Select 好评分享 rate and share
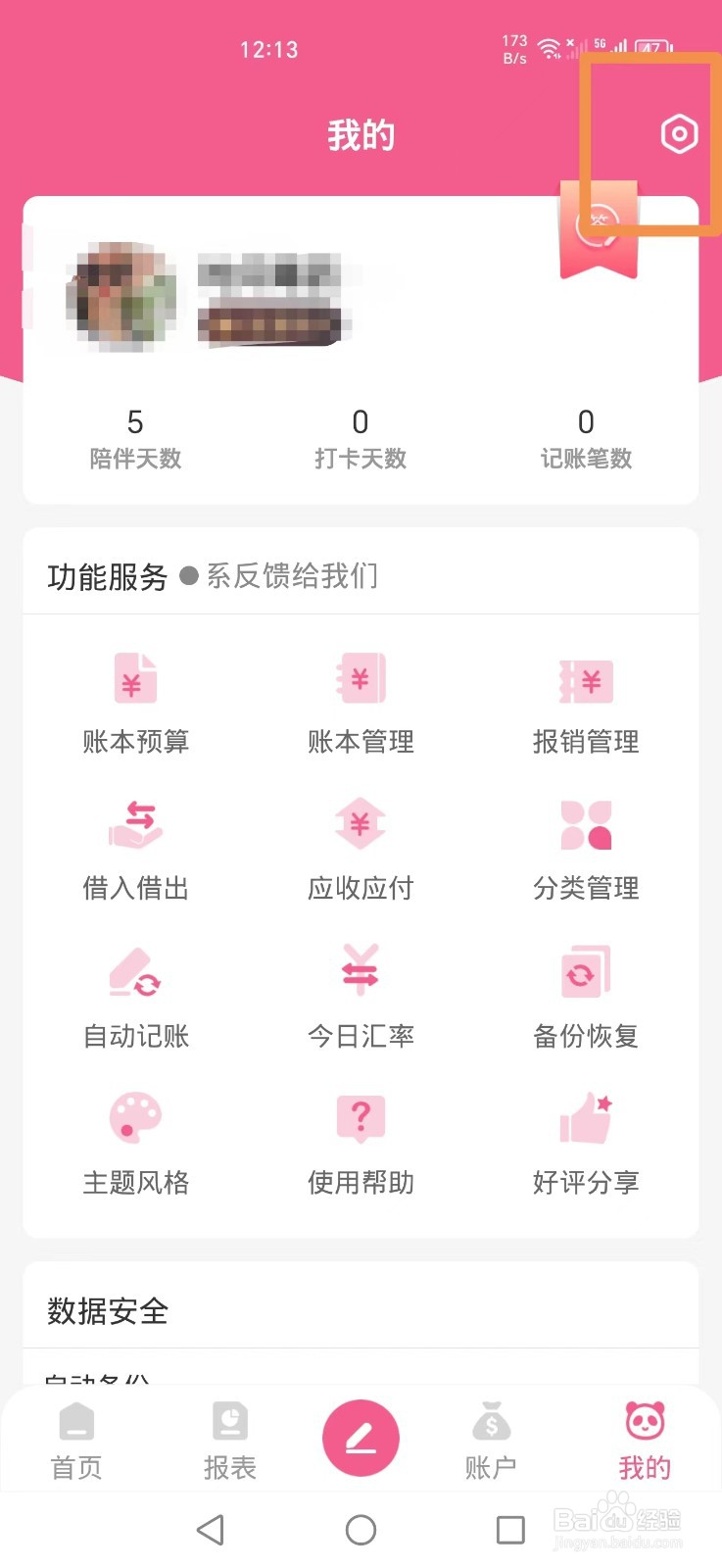The height and width of the screenshot is (1568, 722). click(x=586, y=1144)
